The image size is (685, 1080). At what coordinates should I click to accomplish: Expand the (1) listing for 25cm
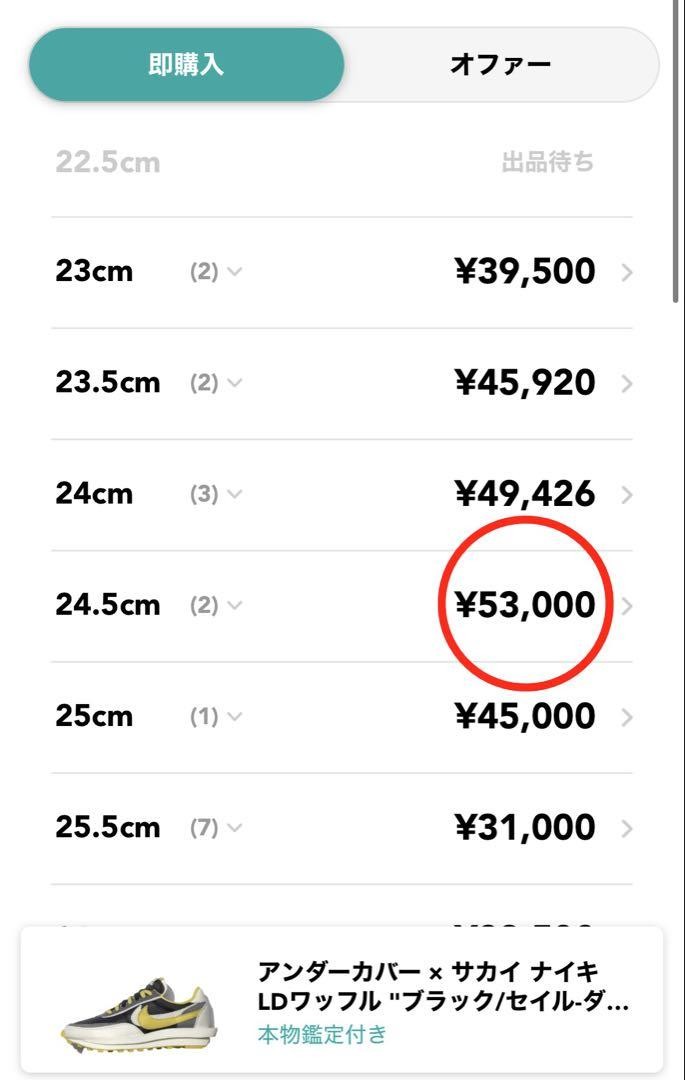[x=216, y=716]
